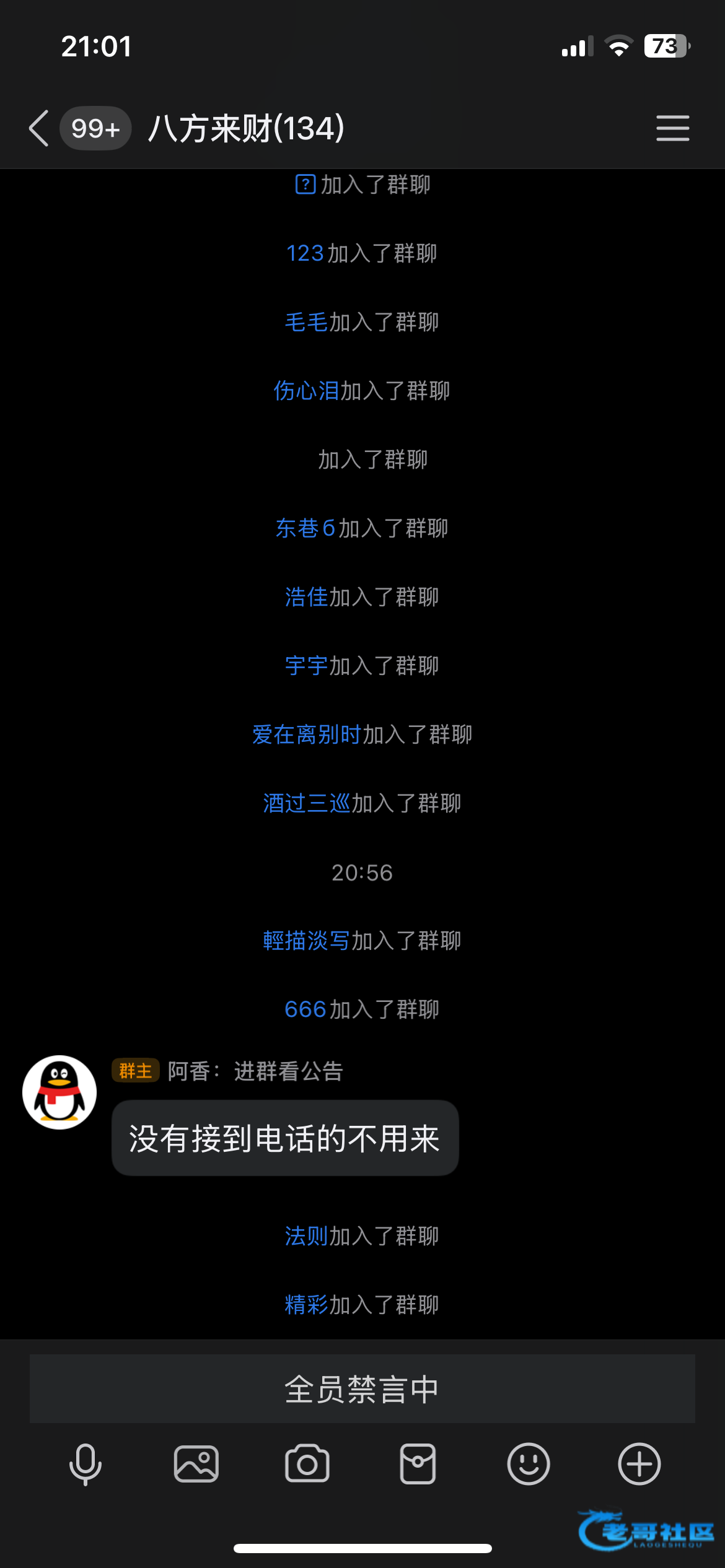Open the plus more-options panel
725x1568 pixels.
639,1464
